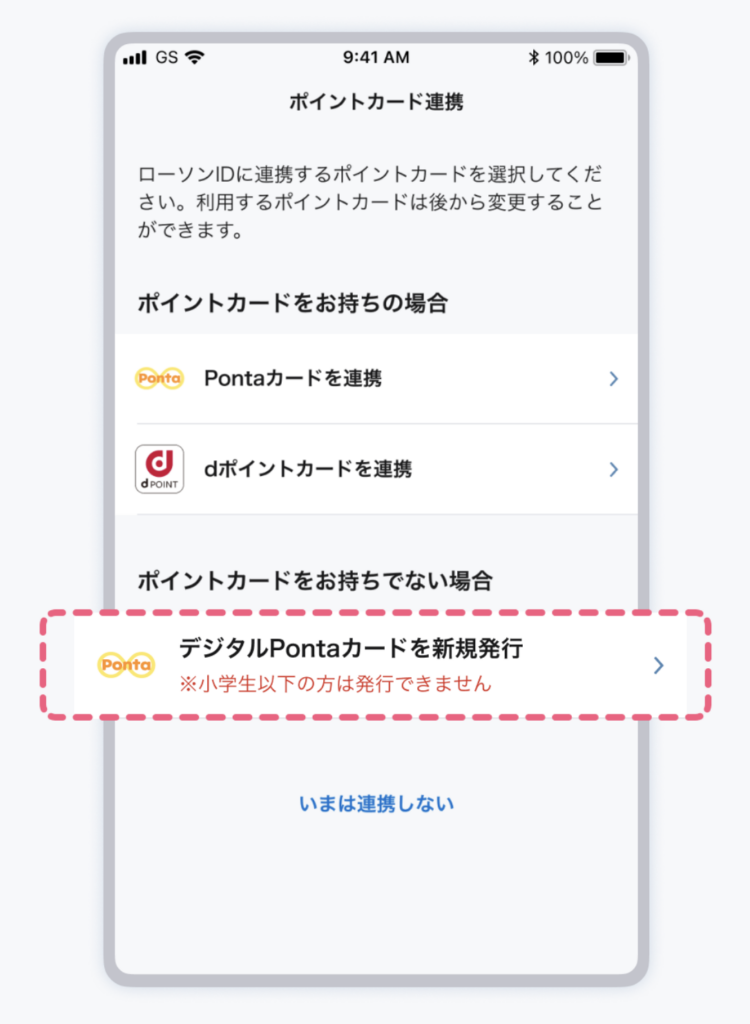Open Pontaカードを連携 row
Image resolution: width=750 pixels, height=1024 pixels.
coord(375,379)
